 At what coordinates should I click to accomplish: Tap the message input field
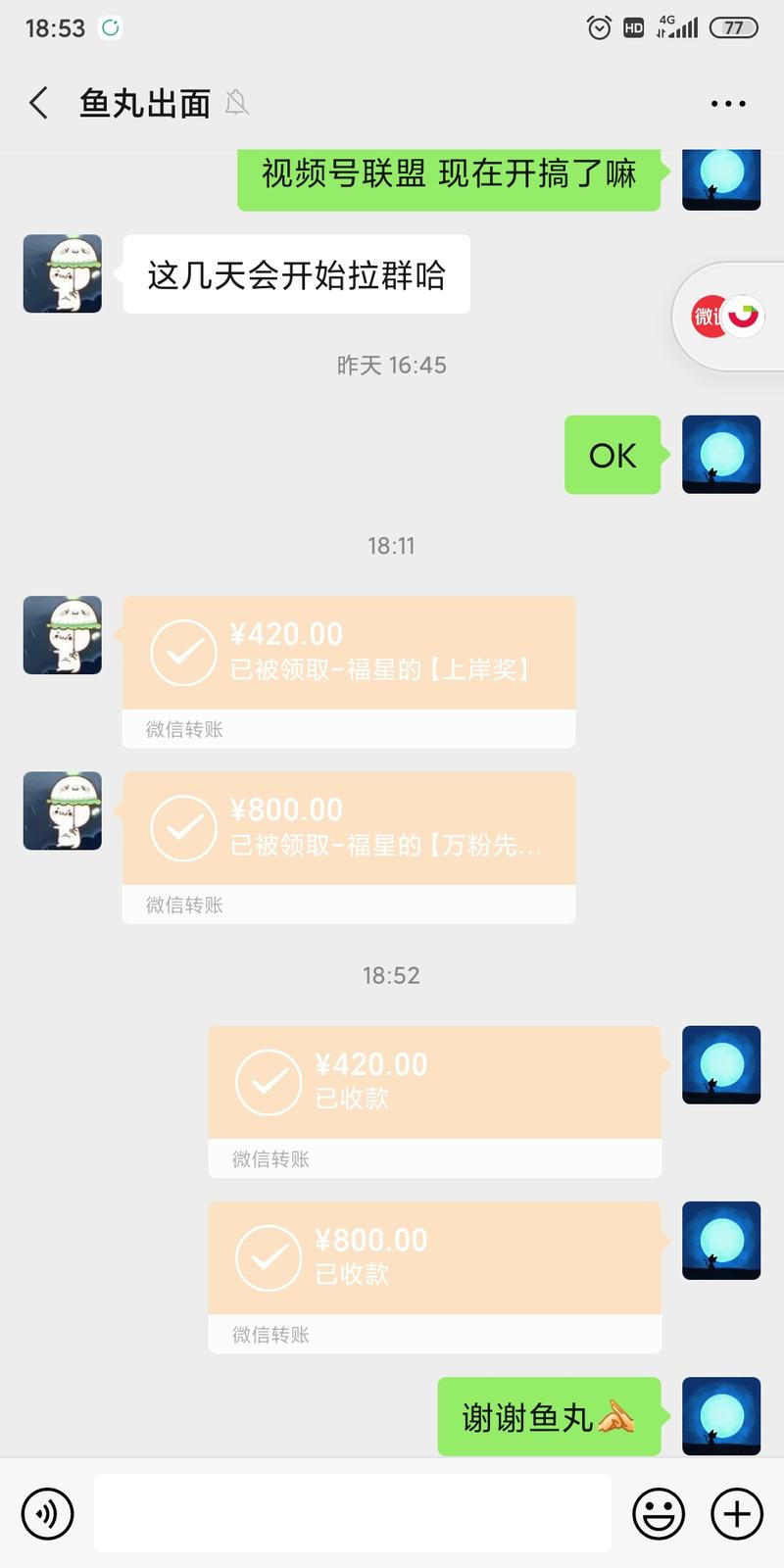point(353,1513)
